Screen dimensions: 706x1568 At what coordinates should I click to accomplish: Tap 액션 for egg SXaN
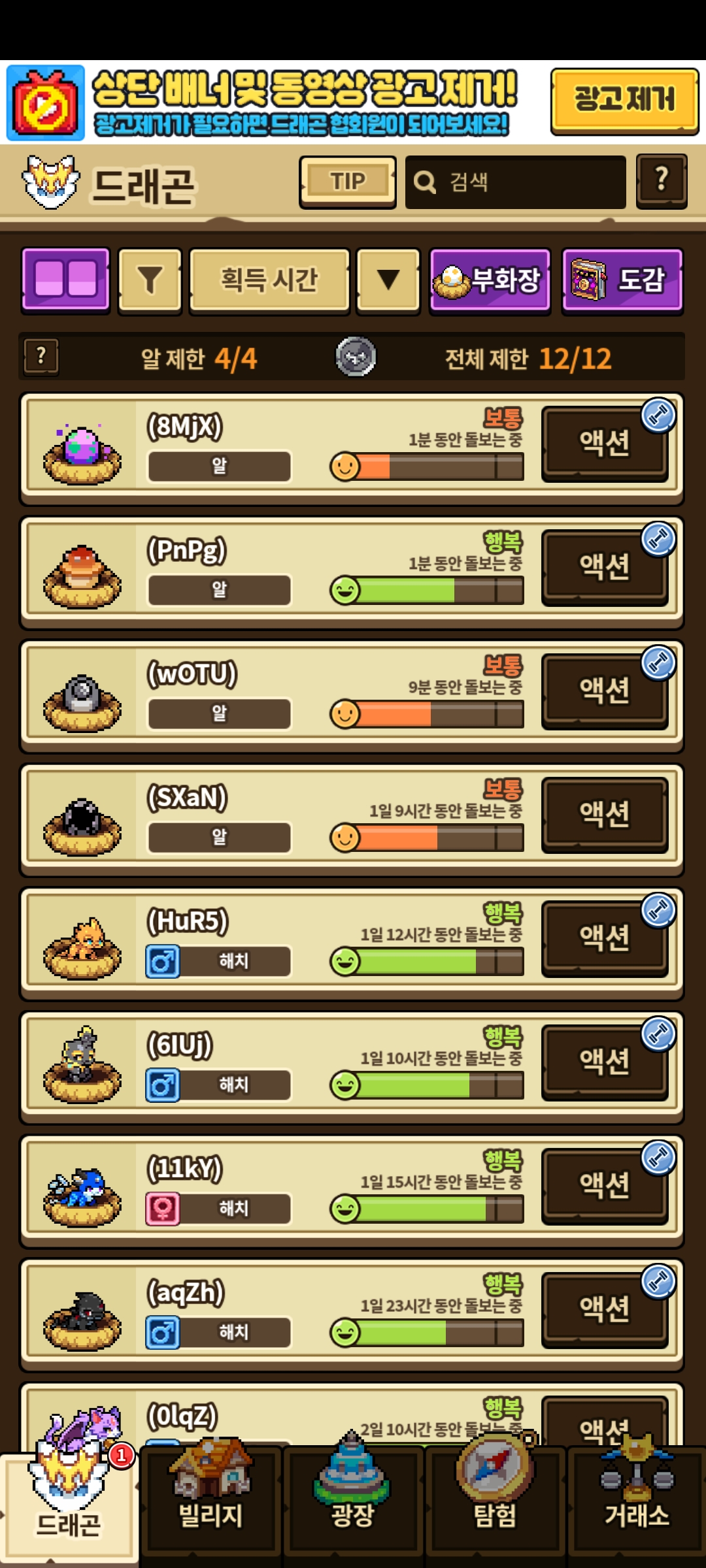[604, 815]
